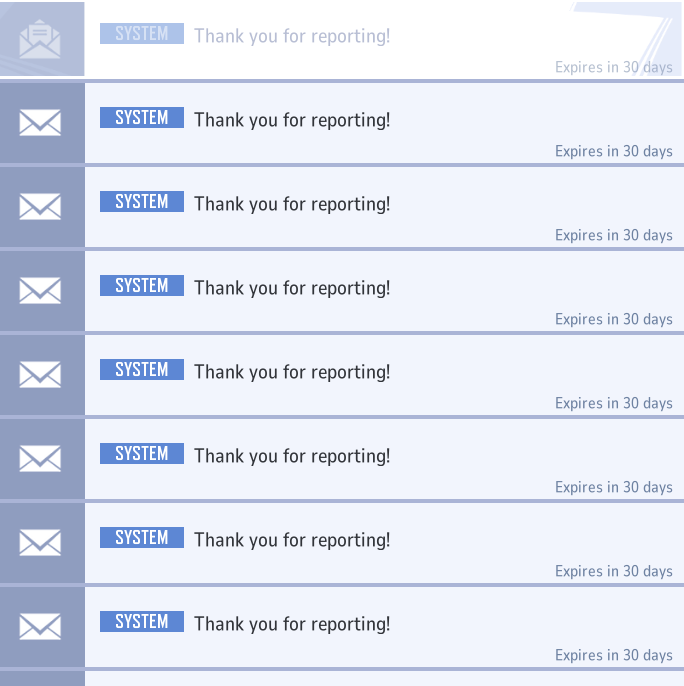684x686 pixels.
Task: Open the already-read message with the opened envelope icon
Action: pos(340,38)
